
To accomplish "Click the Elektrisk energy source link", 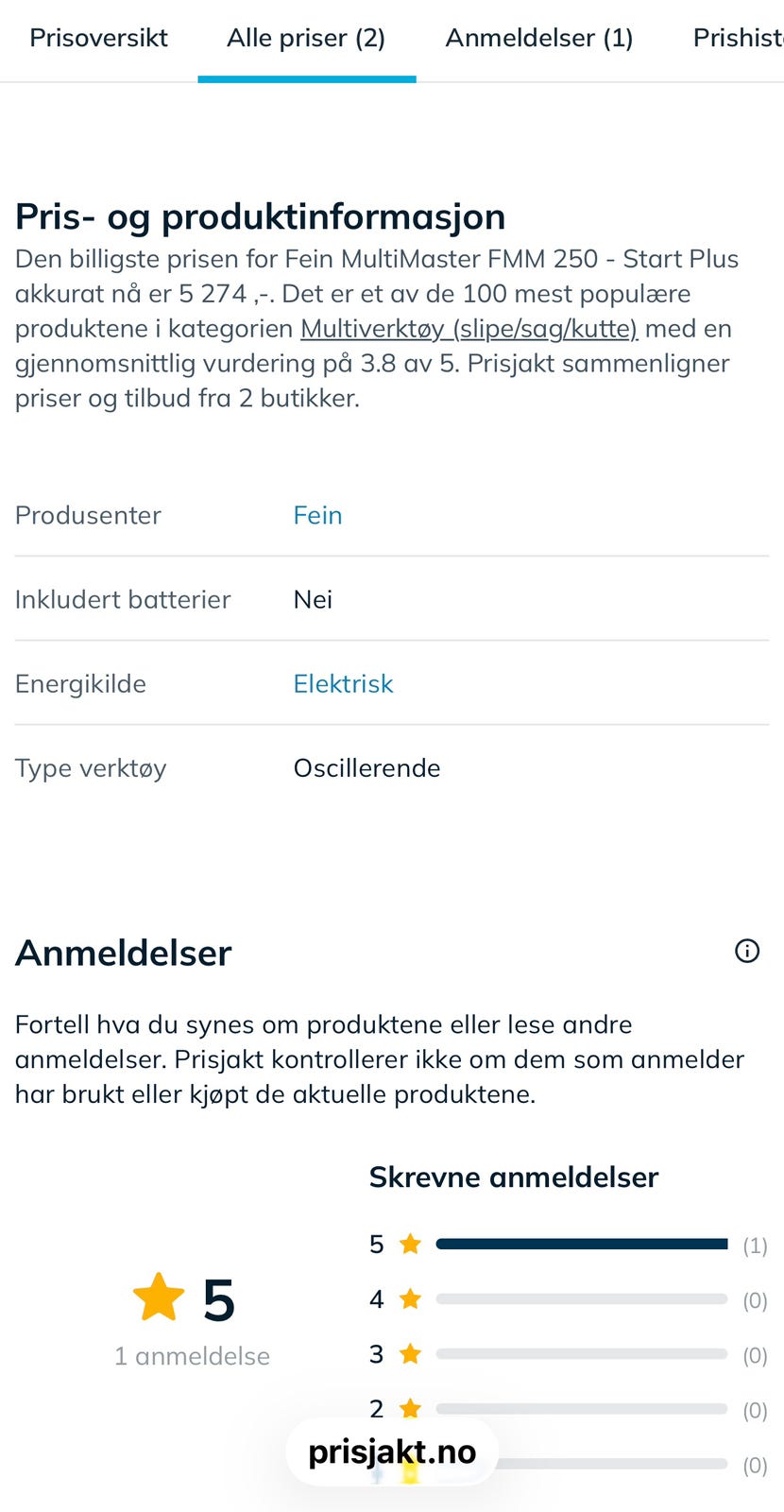I will (344, 683).
